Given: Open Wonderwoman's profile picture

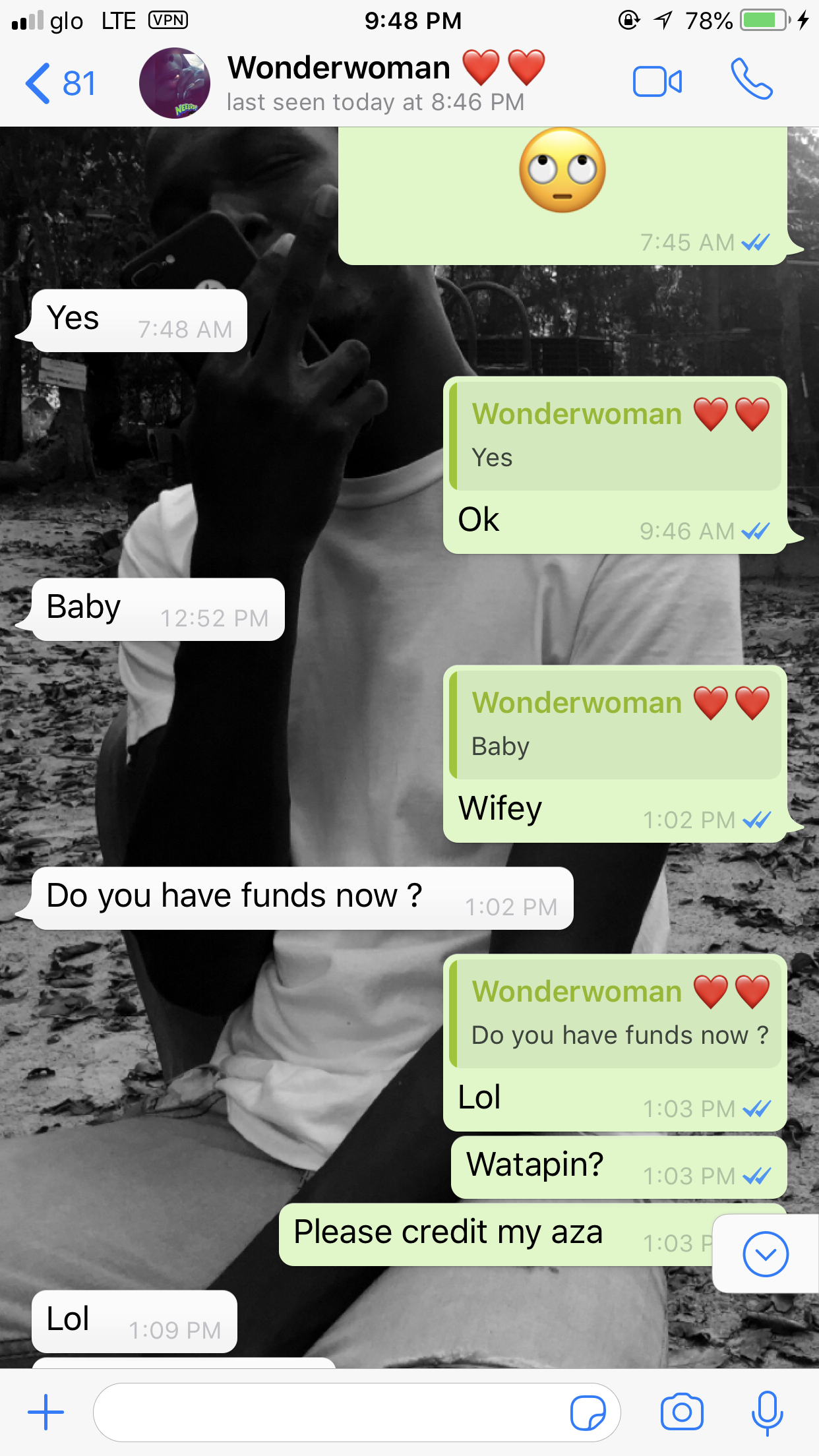Looking at the screenshot, I should 174,83.
